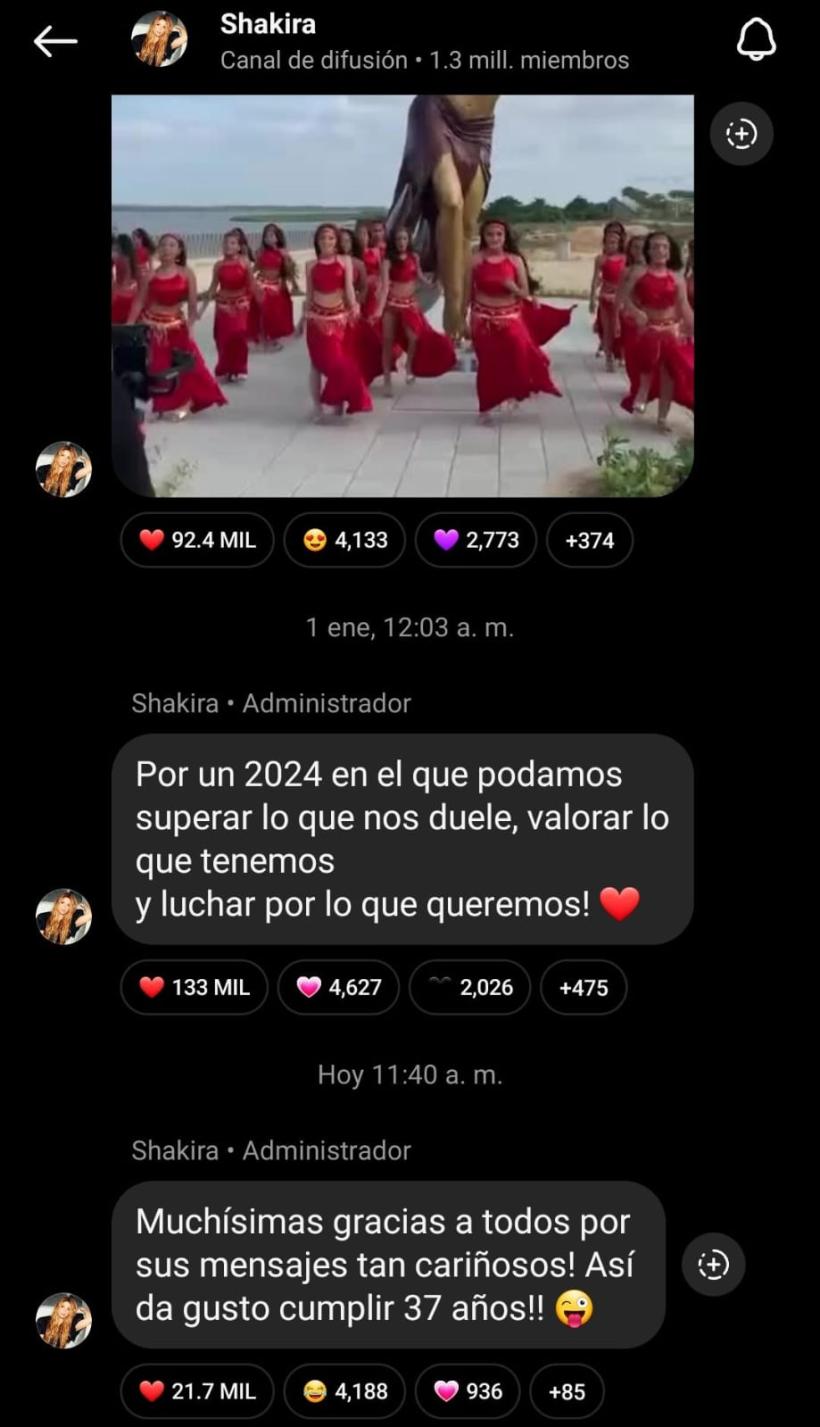Open the channel notifications bell

click(756, 41)
